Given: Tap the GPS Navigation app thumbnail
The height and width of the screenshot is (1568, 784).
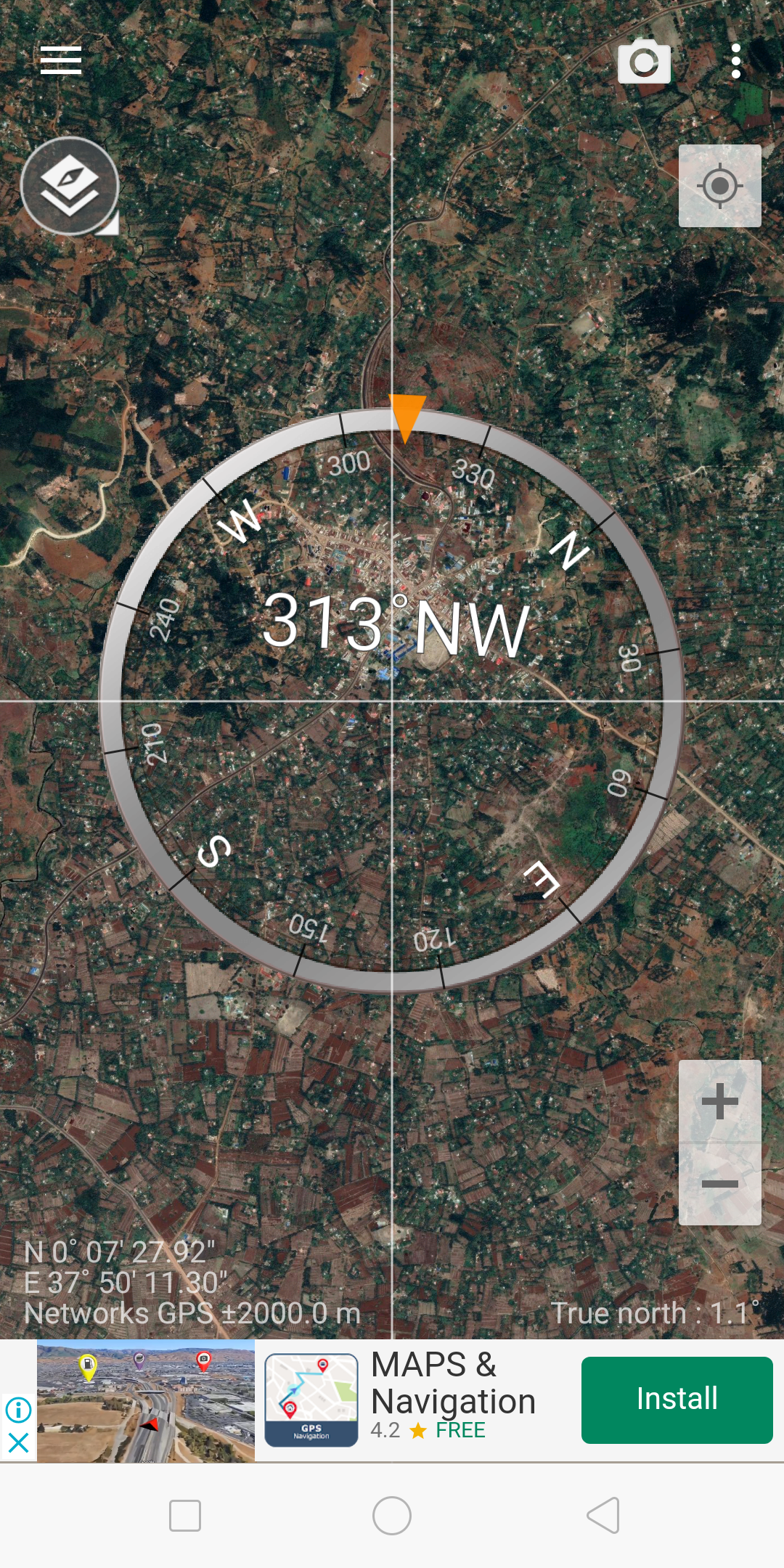Looking at the screenshot, I should tap(312, 1397).
